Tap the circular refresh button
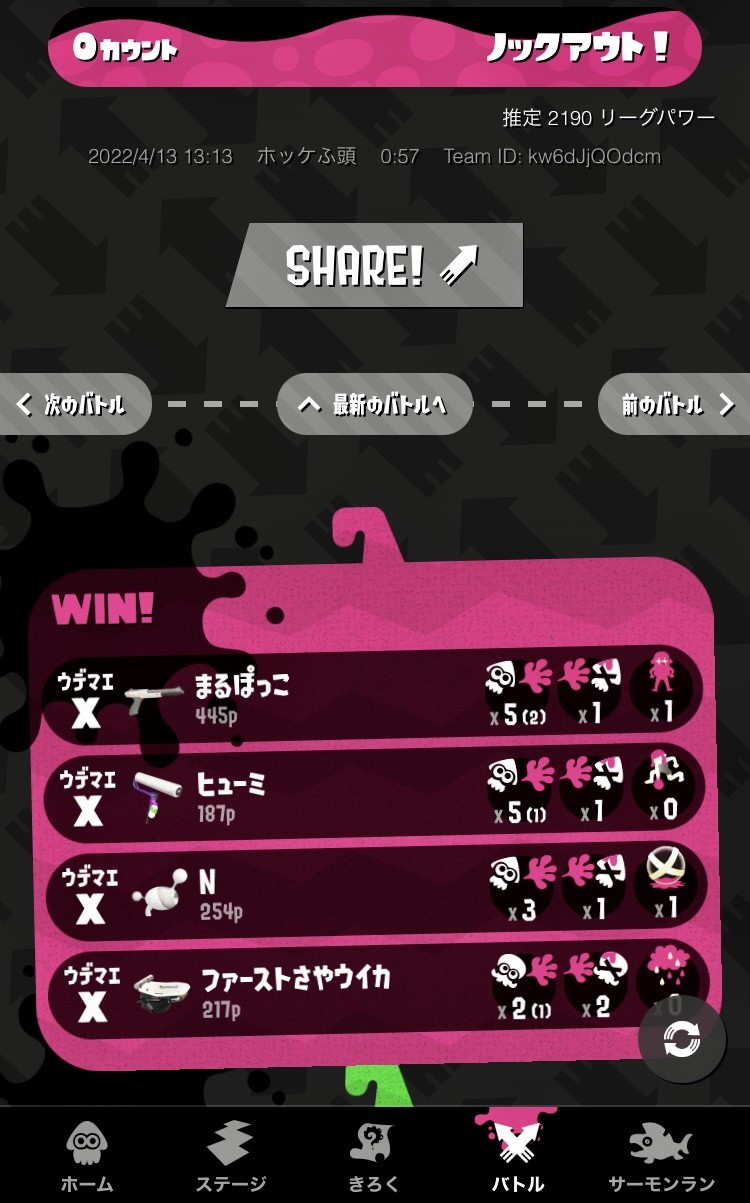The image size is (750, 1203). (682, 1040)
